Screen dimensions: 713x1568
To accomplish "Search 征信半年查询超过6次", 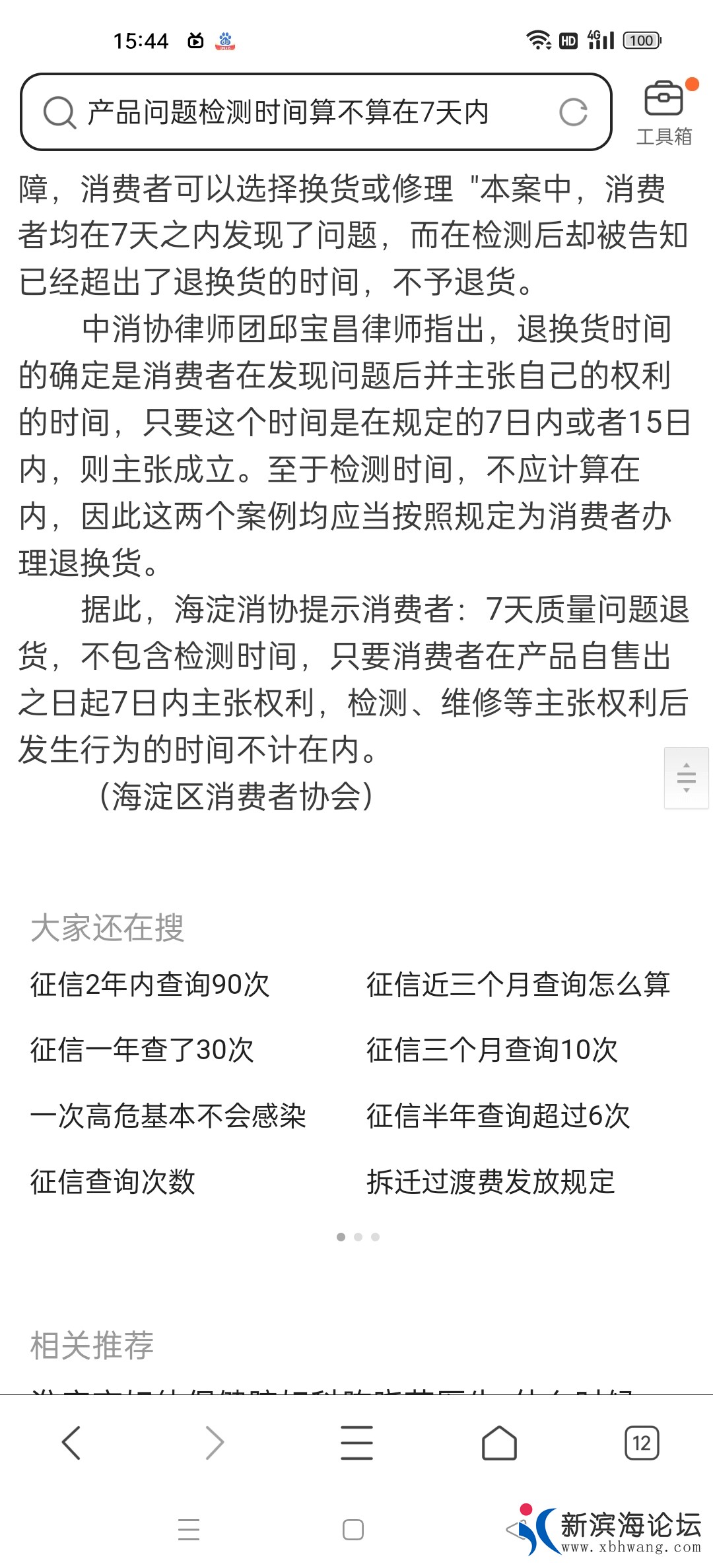I will pyautogui.click(x=498, y=1116).
